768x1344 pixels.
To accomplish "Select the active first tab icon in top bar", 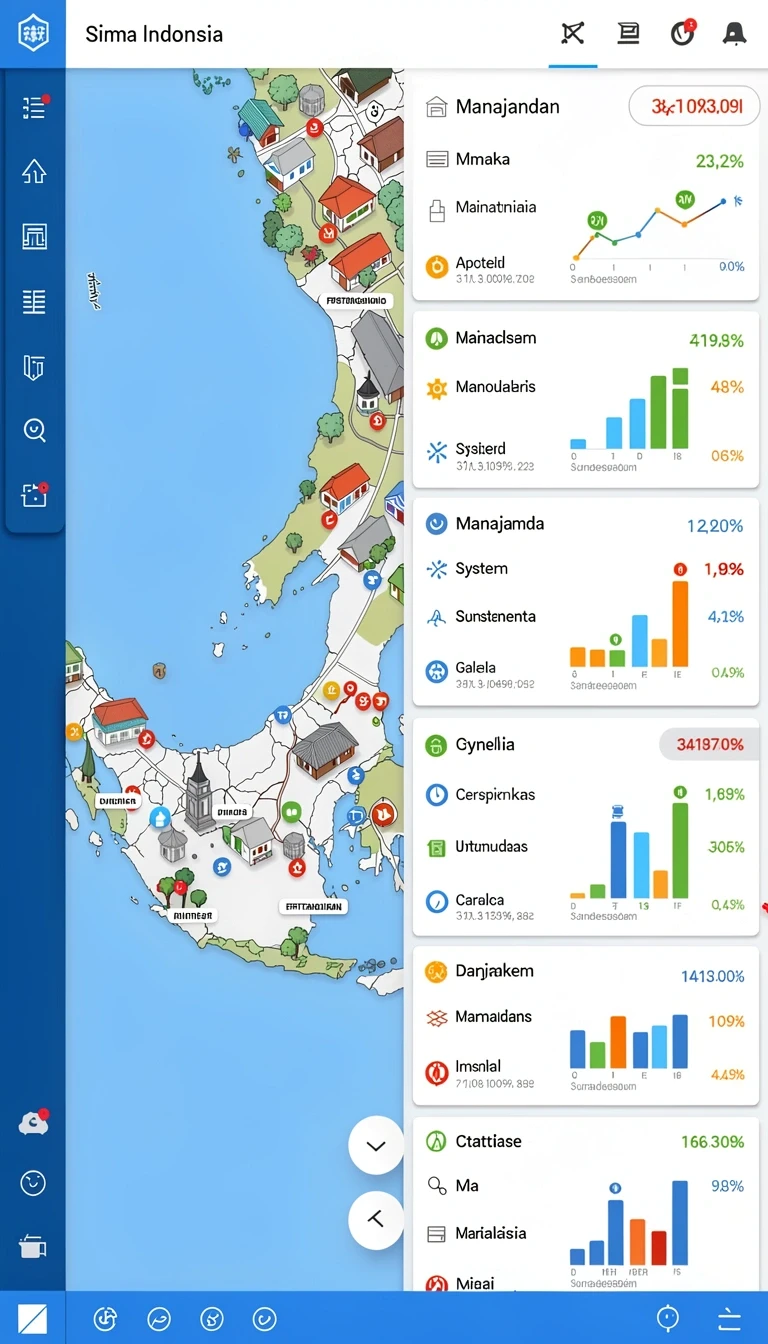I will tap(573, 34).
